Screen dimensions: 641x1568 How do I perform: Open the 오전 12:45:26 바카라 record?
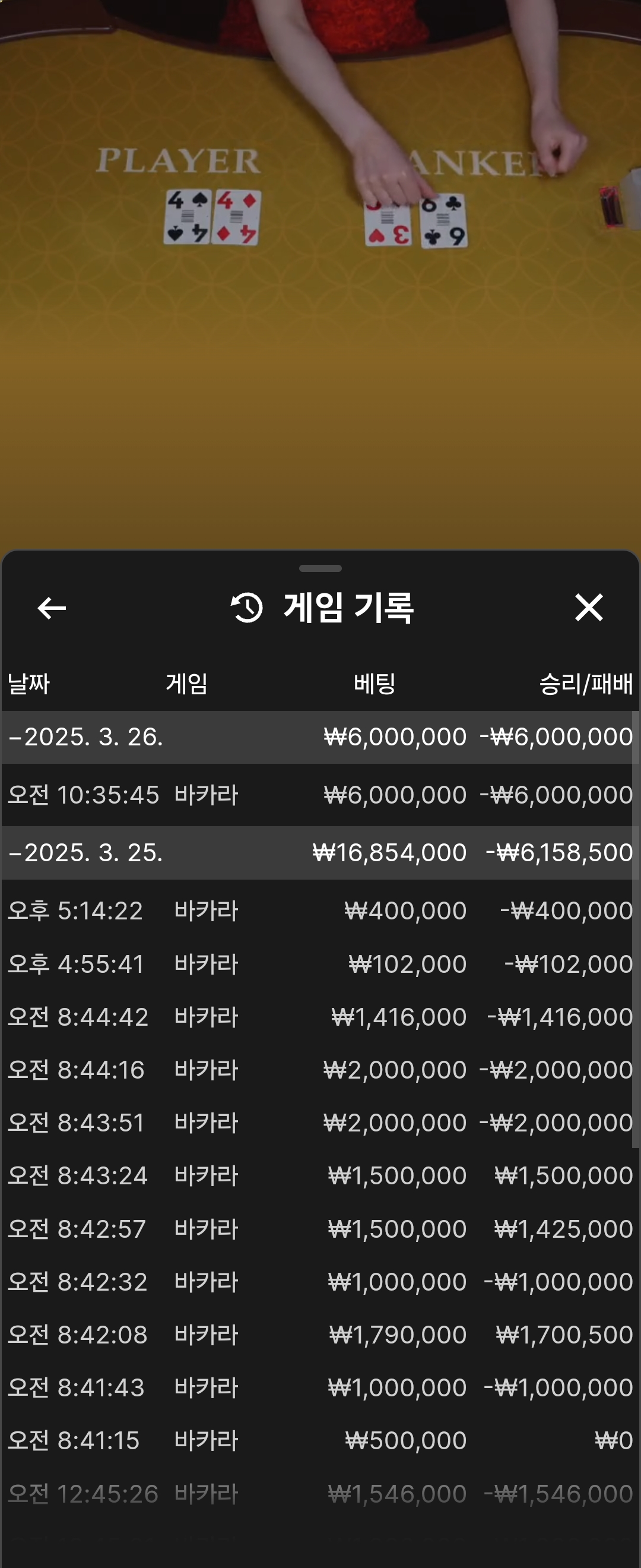319,1494
